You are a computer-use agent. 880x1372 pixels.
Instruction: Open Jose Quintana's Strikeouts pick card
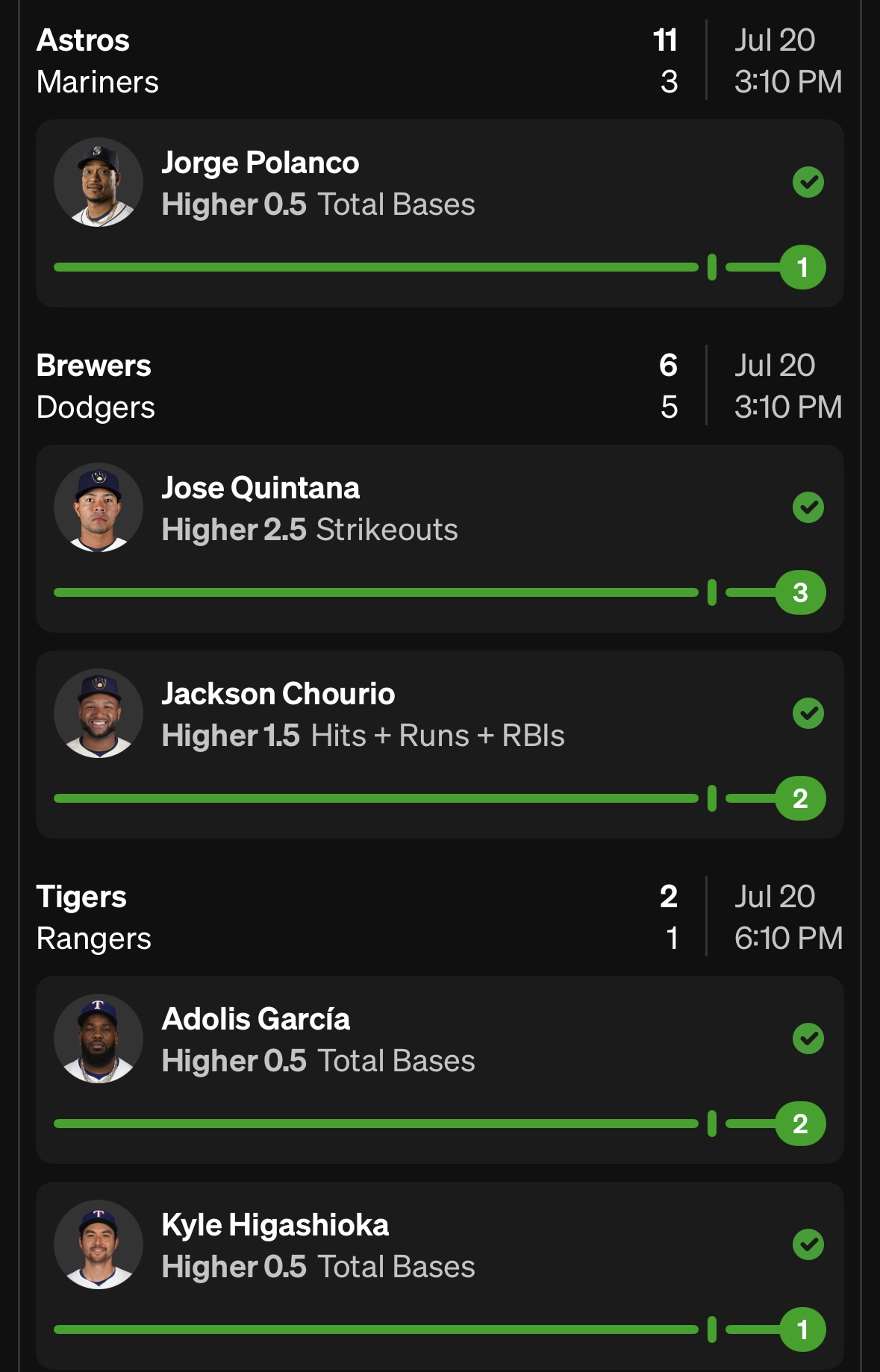point(440,538)
